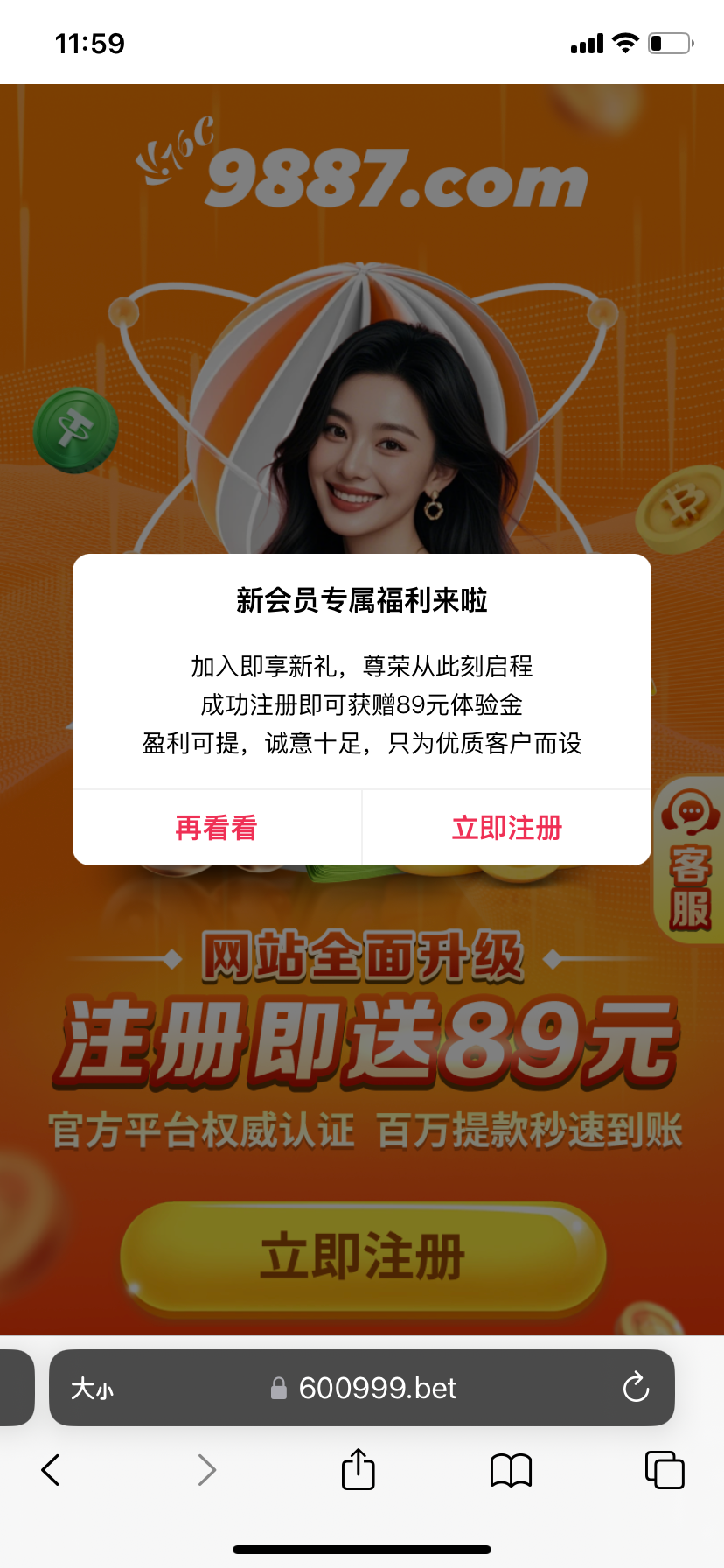Open the 客服 customer service widget
Image resolution: width=724 pixels, height=1568 pixels.
(690, 859)
